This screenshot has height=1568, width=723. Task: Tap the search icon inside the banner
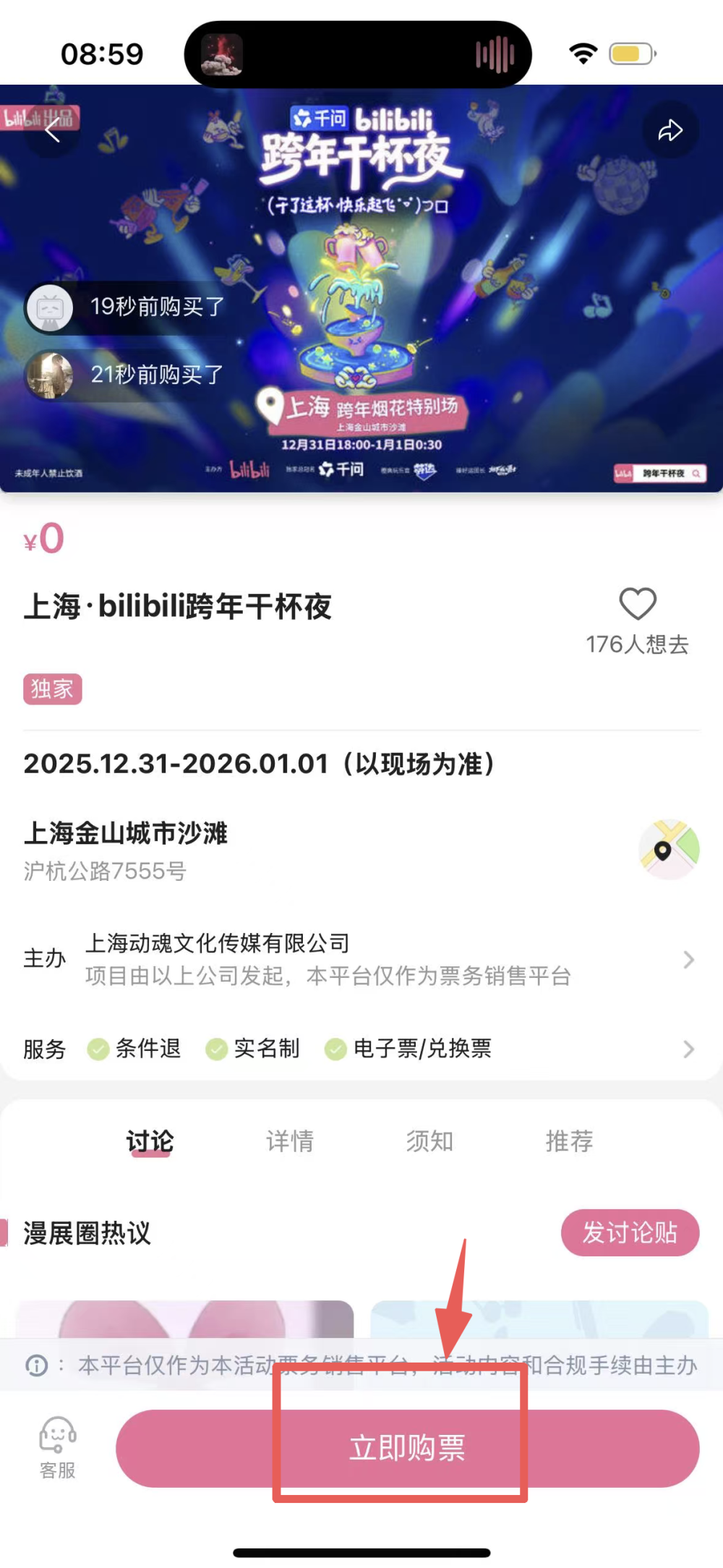(x=696, y=474)
